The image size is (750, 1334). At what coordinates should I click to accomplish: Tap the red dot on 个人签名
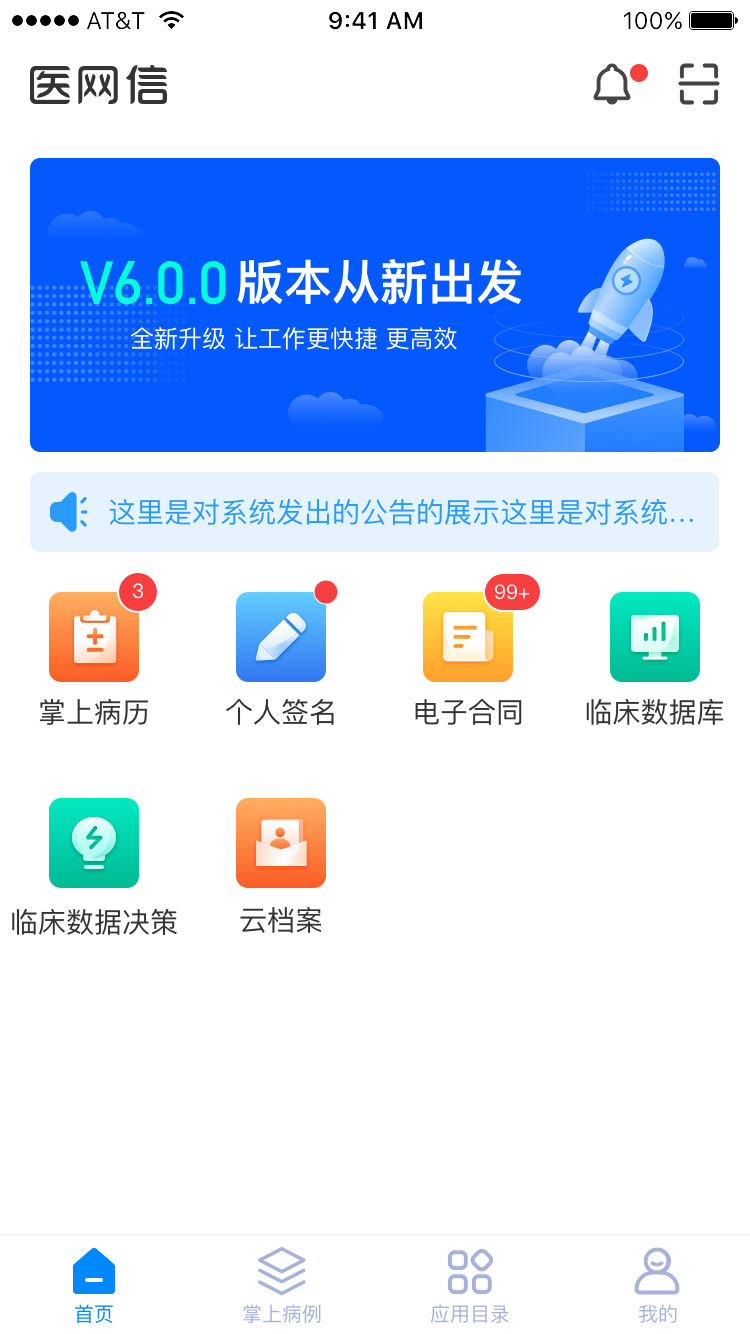[324, 590]
